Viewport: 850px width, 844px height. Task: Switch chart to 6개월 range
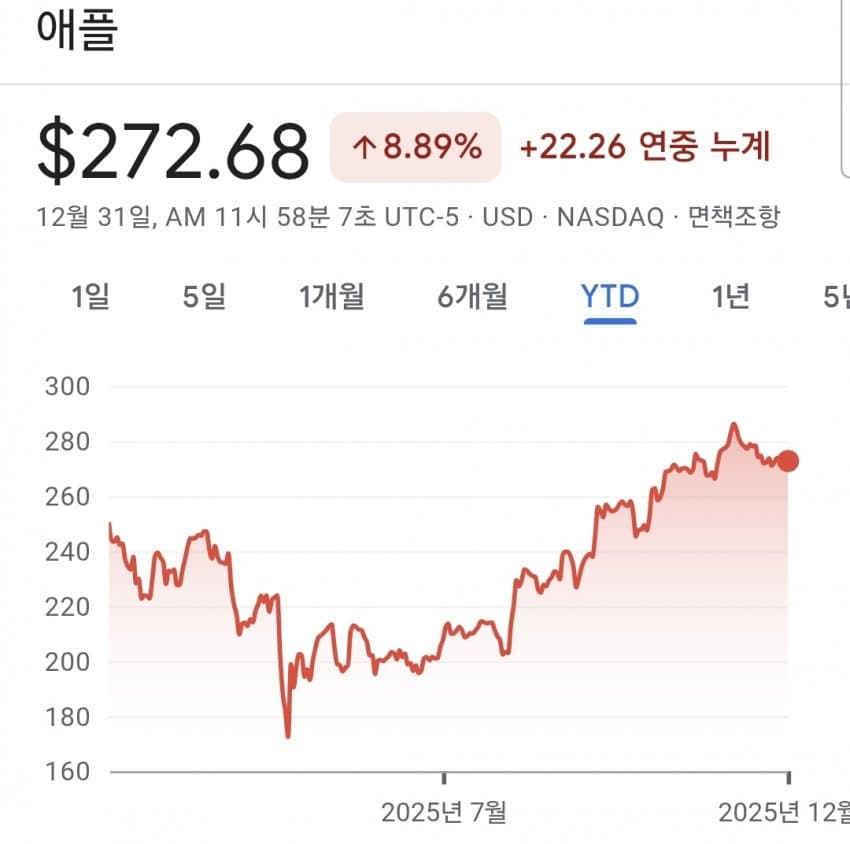click(x=472, y=296)
